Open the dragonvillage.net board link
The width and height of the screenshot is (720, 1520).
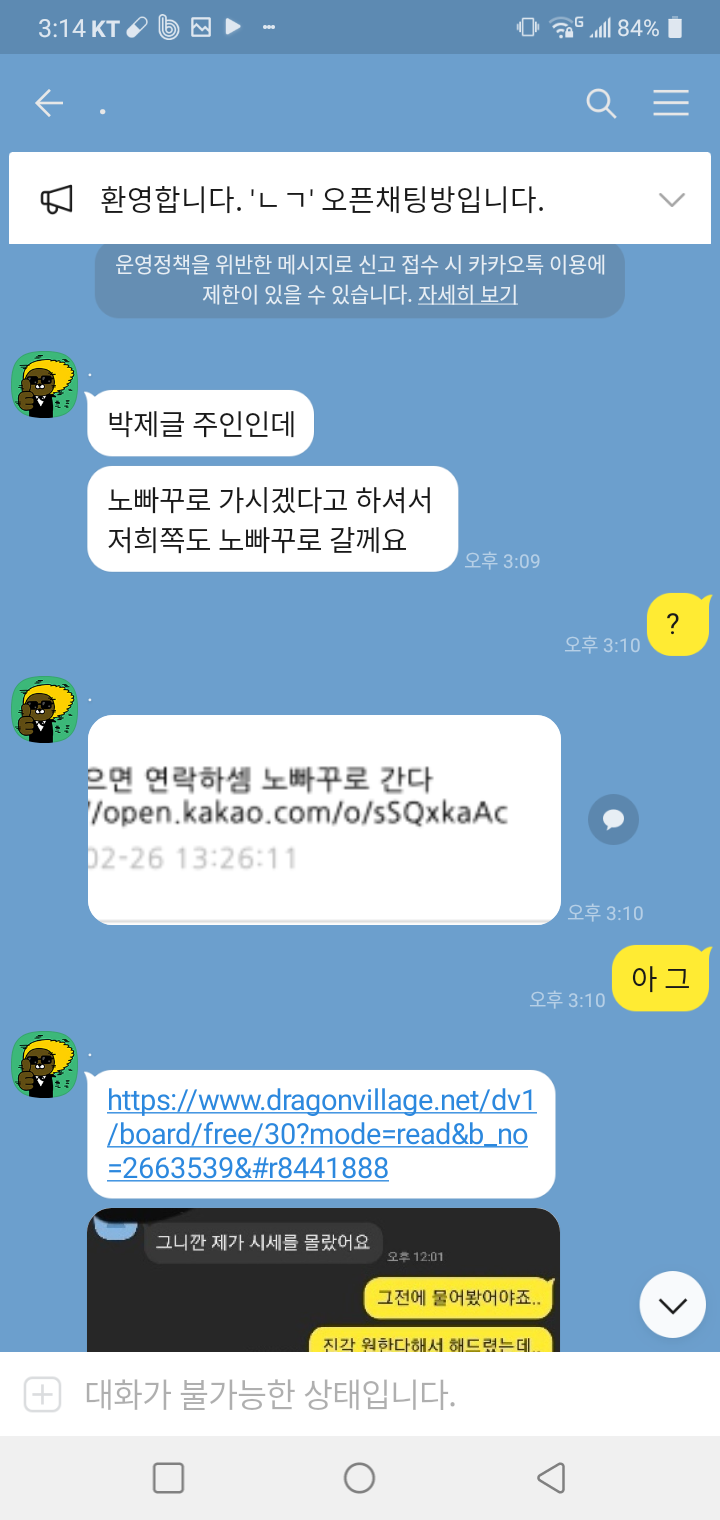click(x=321, y=1134)
